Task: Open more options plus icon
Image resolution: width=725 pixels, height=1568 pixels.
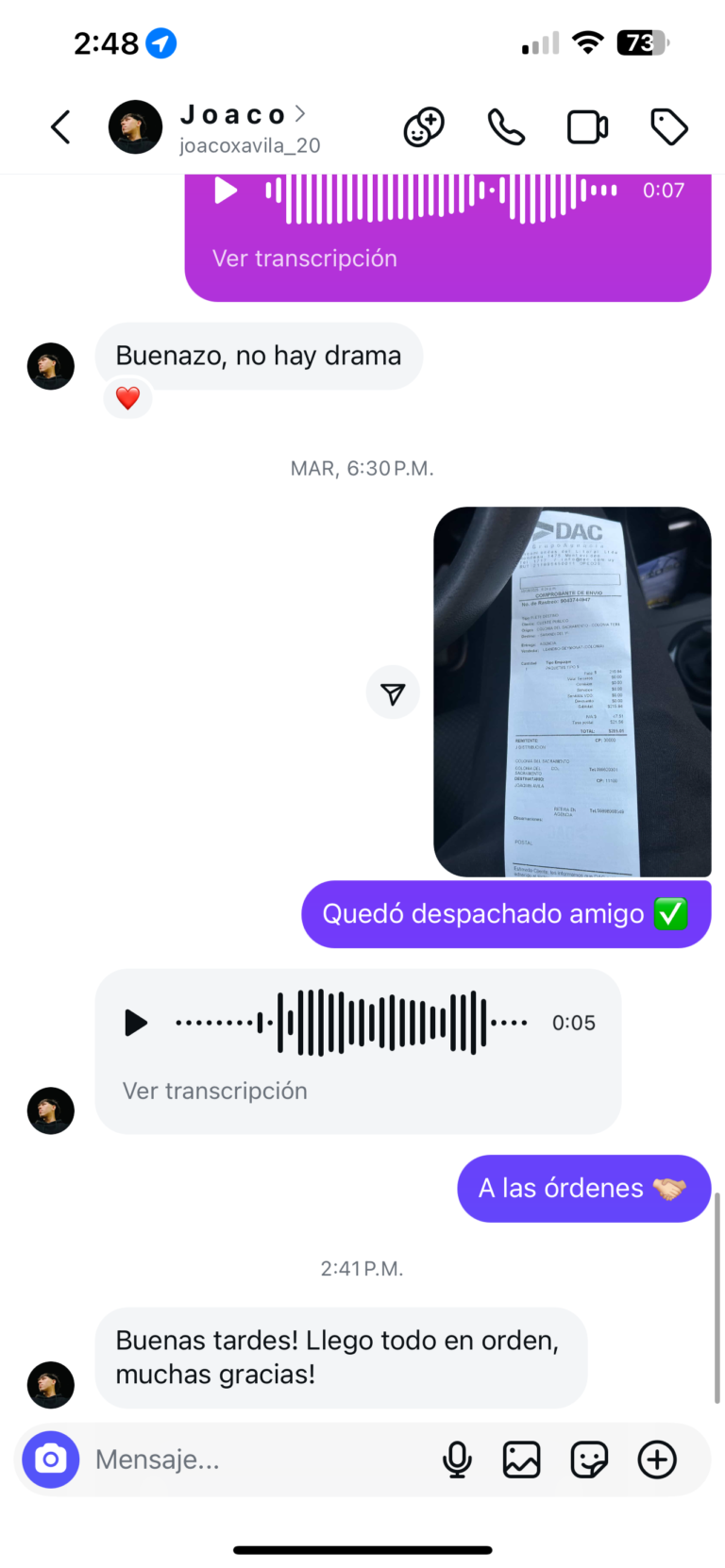Action: coord(657,1460)
